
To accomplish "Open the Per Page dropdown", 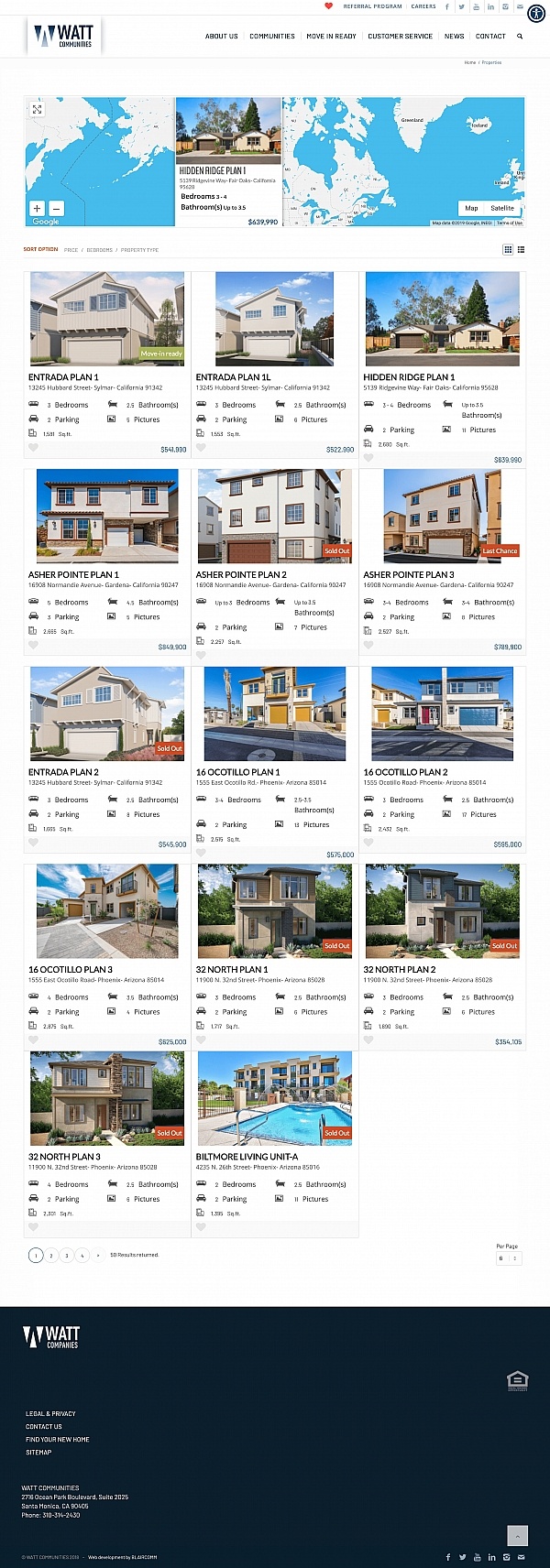I will pos(509,1258).
